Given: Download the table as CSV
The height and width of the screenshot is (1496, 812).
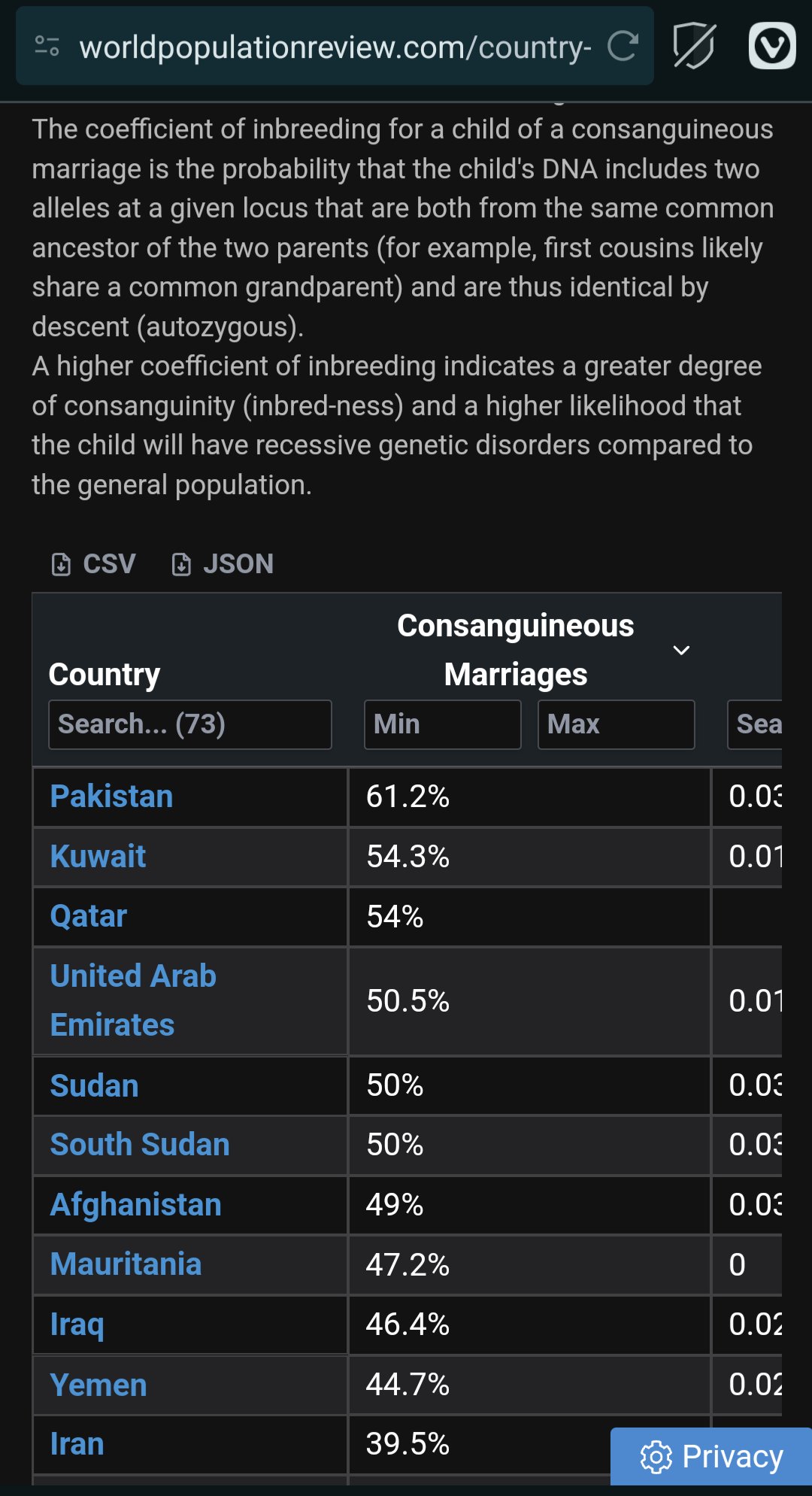Looking at the screenshot, I should coord(93,563).
